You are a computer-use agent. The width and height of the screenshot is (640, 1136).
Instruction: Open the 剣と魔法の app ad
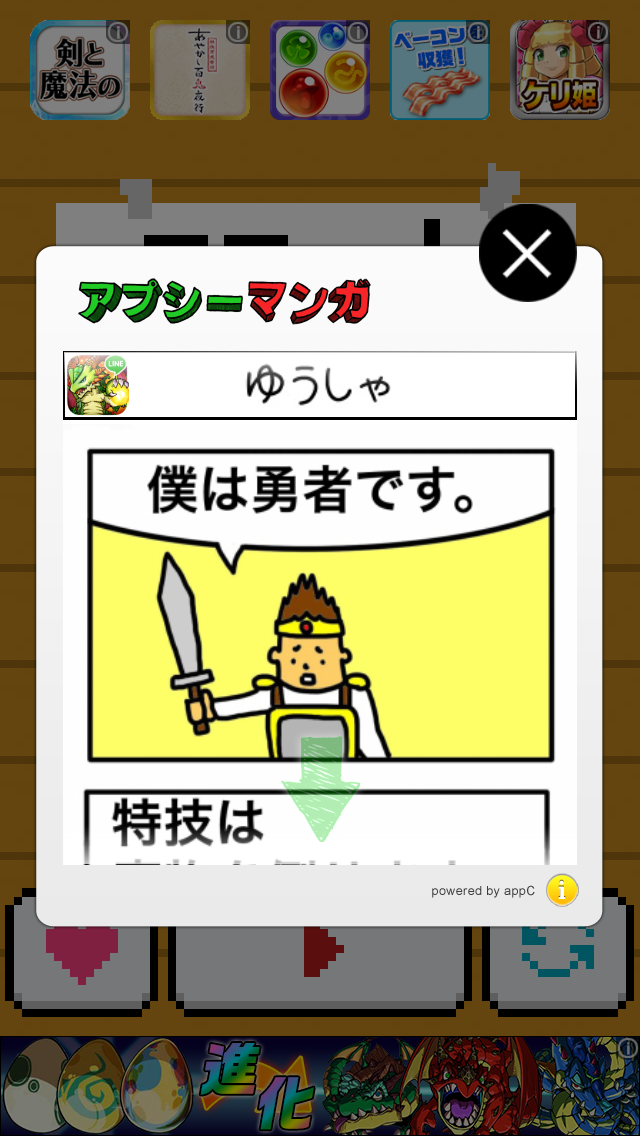pyautogui.click(x=79, y=71)
